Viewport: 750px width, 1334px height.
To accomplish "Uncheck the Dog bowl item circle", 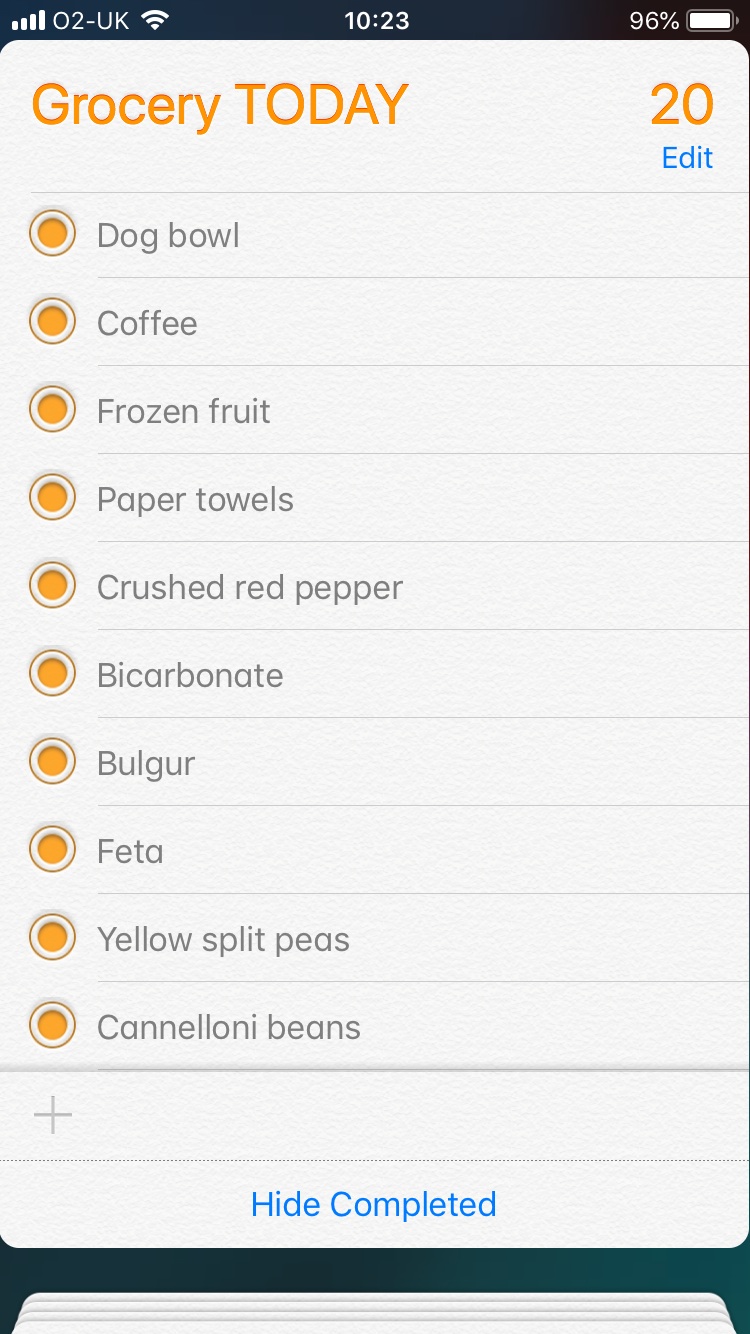I will pos(53,234).
